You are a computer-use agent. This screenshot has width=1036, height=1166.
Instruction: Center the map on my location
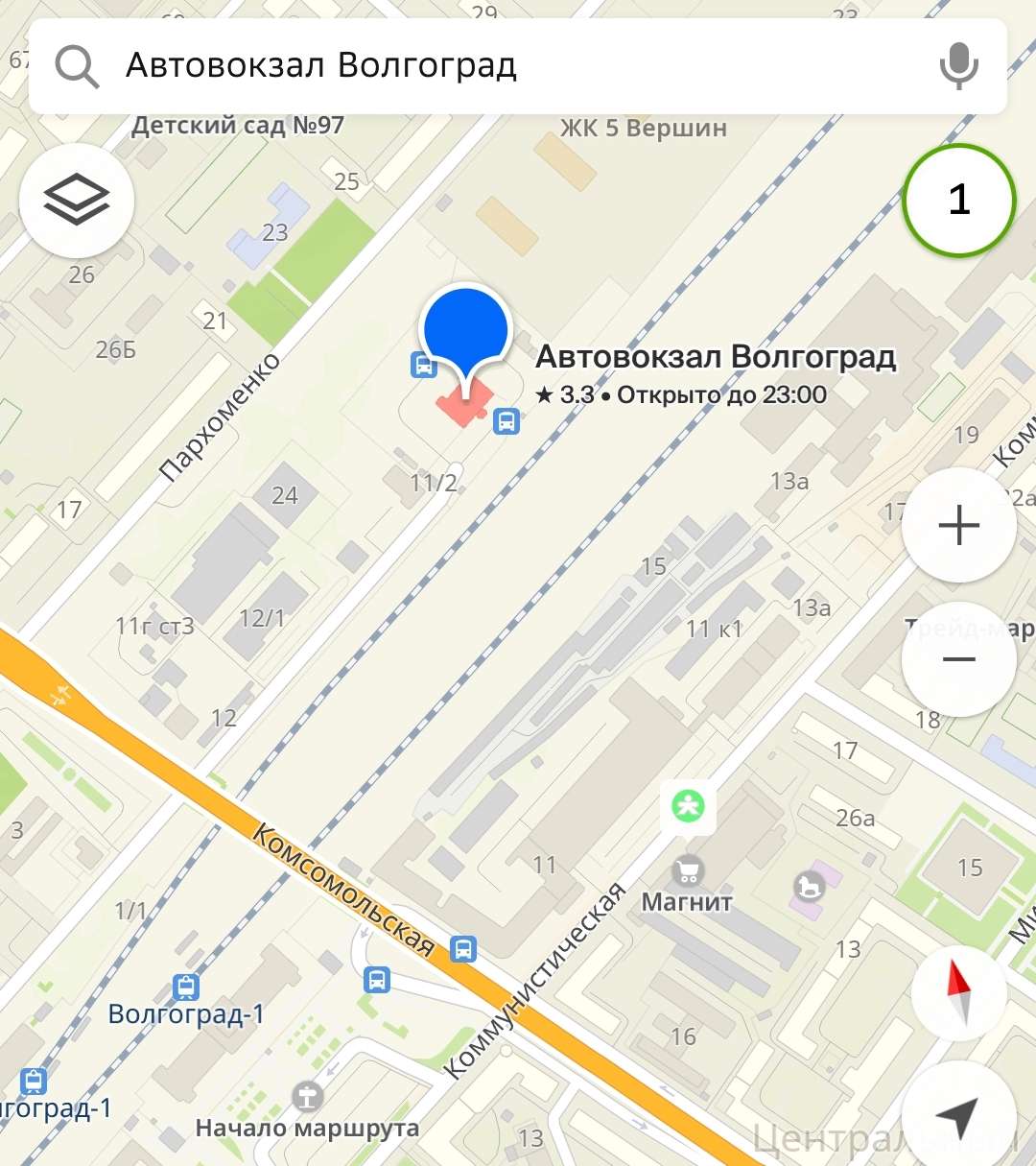tap(958, 1115)
